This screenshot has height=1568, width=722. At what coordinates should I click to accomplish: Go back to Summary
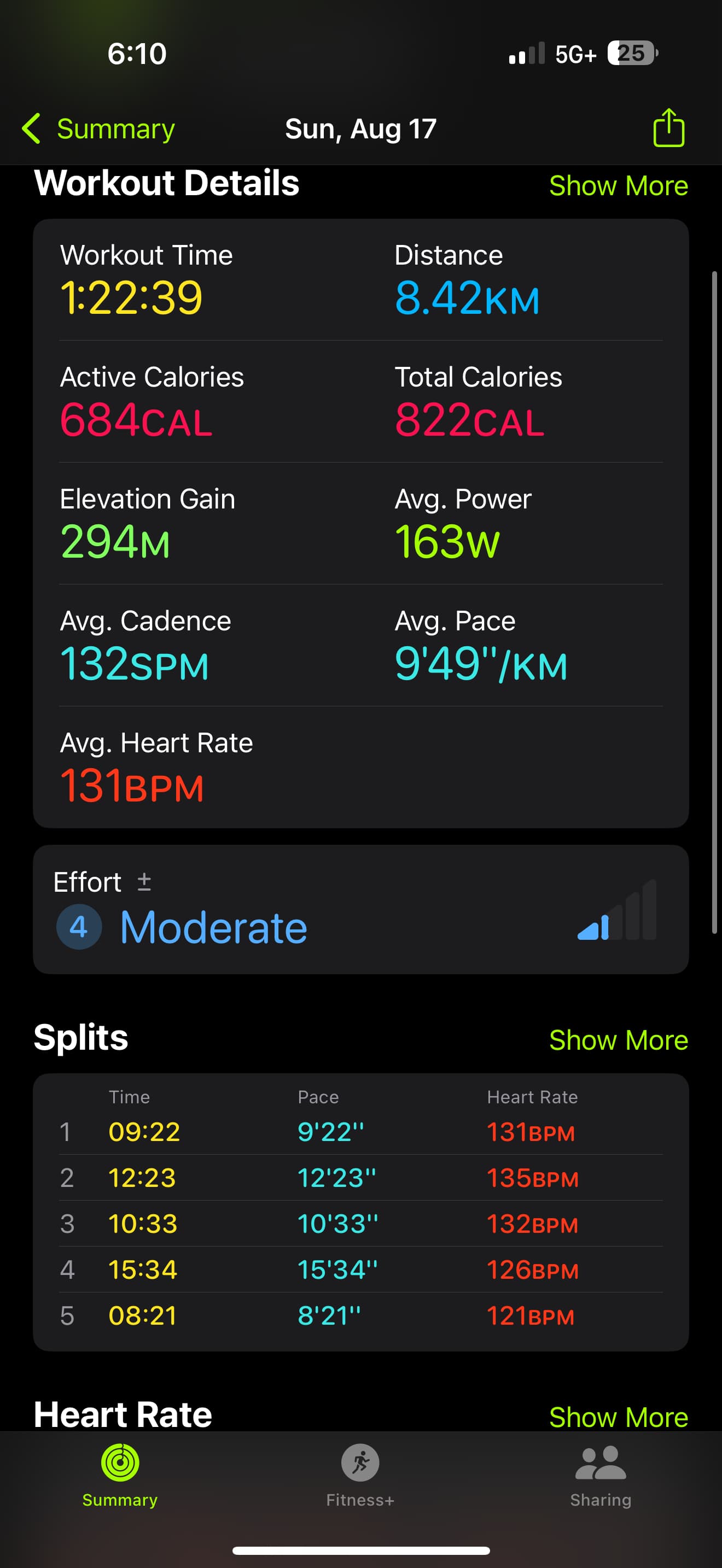(x=98, y=129)
